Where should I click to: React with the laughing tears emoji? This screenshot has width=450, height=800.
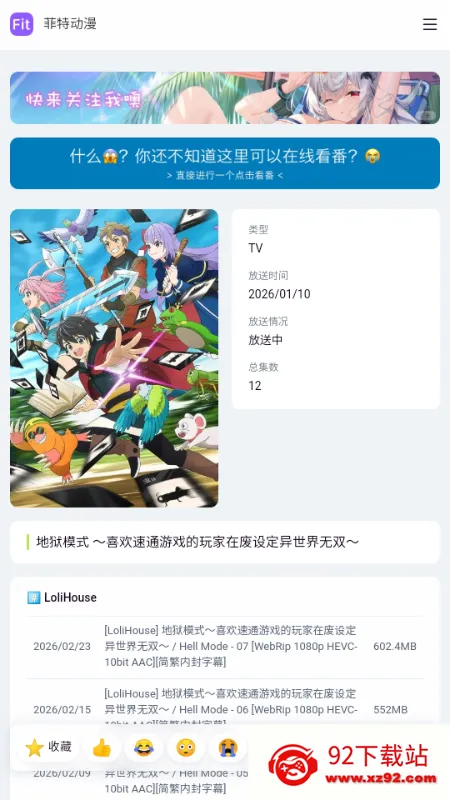[x=143, y=747]
